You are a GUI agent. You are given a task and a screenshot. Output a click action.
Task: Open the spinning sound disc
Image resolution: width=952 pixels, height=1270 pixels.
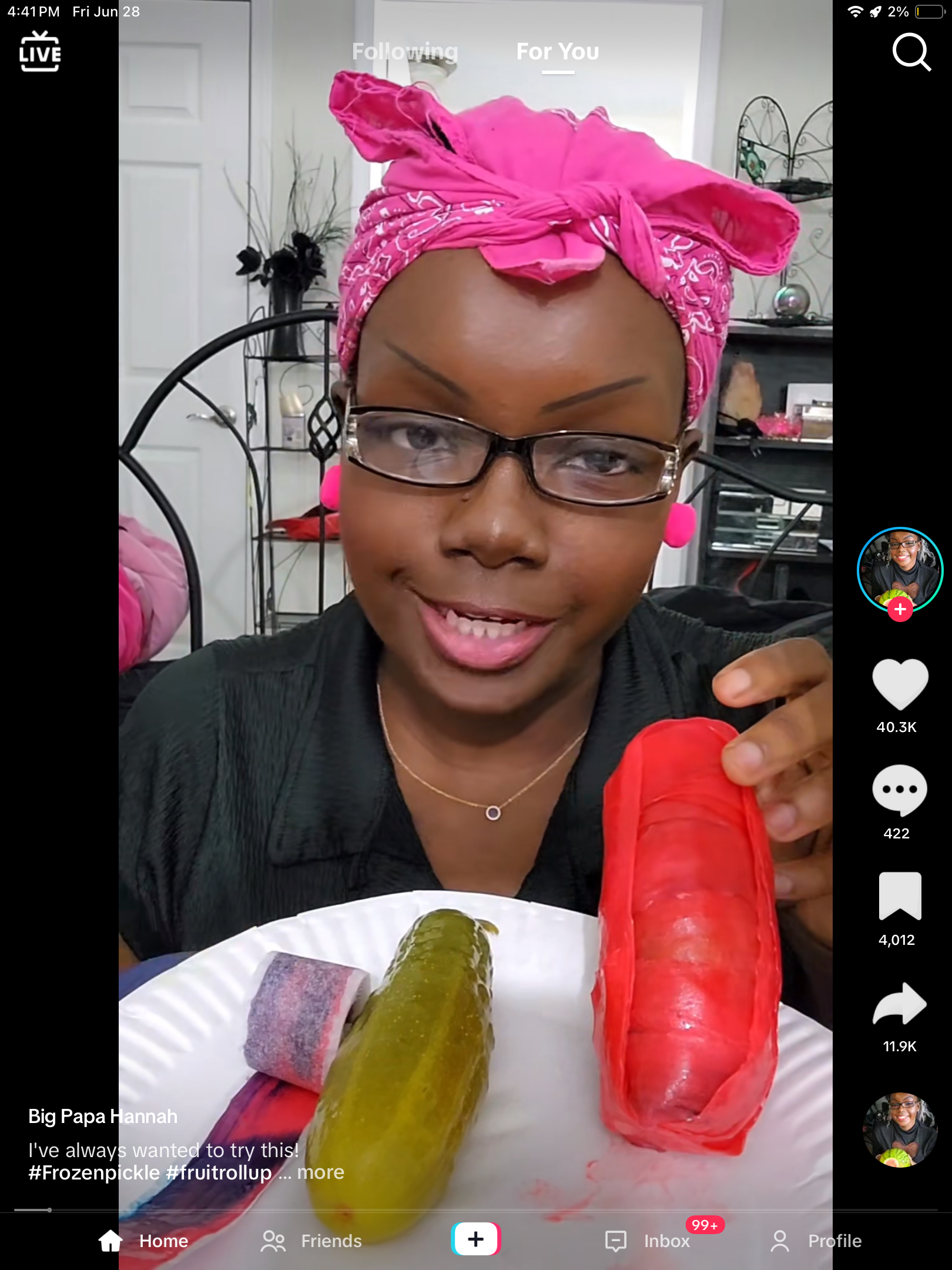pos(900,1129)
